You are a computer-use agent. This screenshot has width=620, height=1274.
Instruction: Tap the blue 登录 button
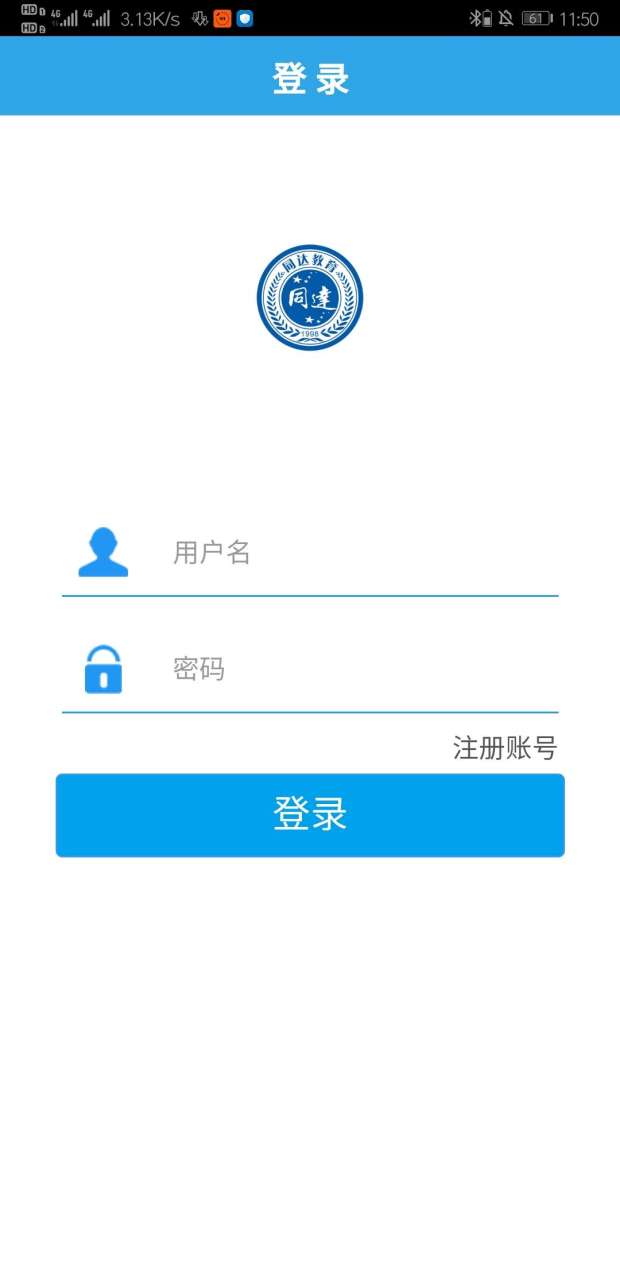tap(310, 815)
